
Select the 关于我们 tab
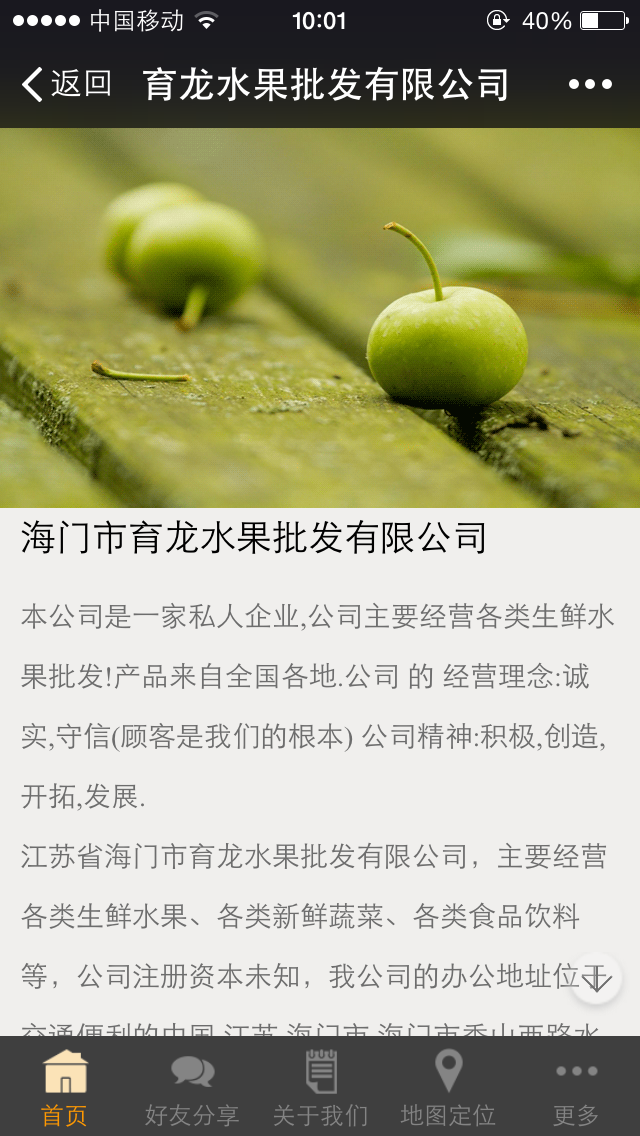pyautogui.click(x=320, y=1087)
